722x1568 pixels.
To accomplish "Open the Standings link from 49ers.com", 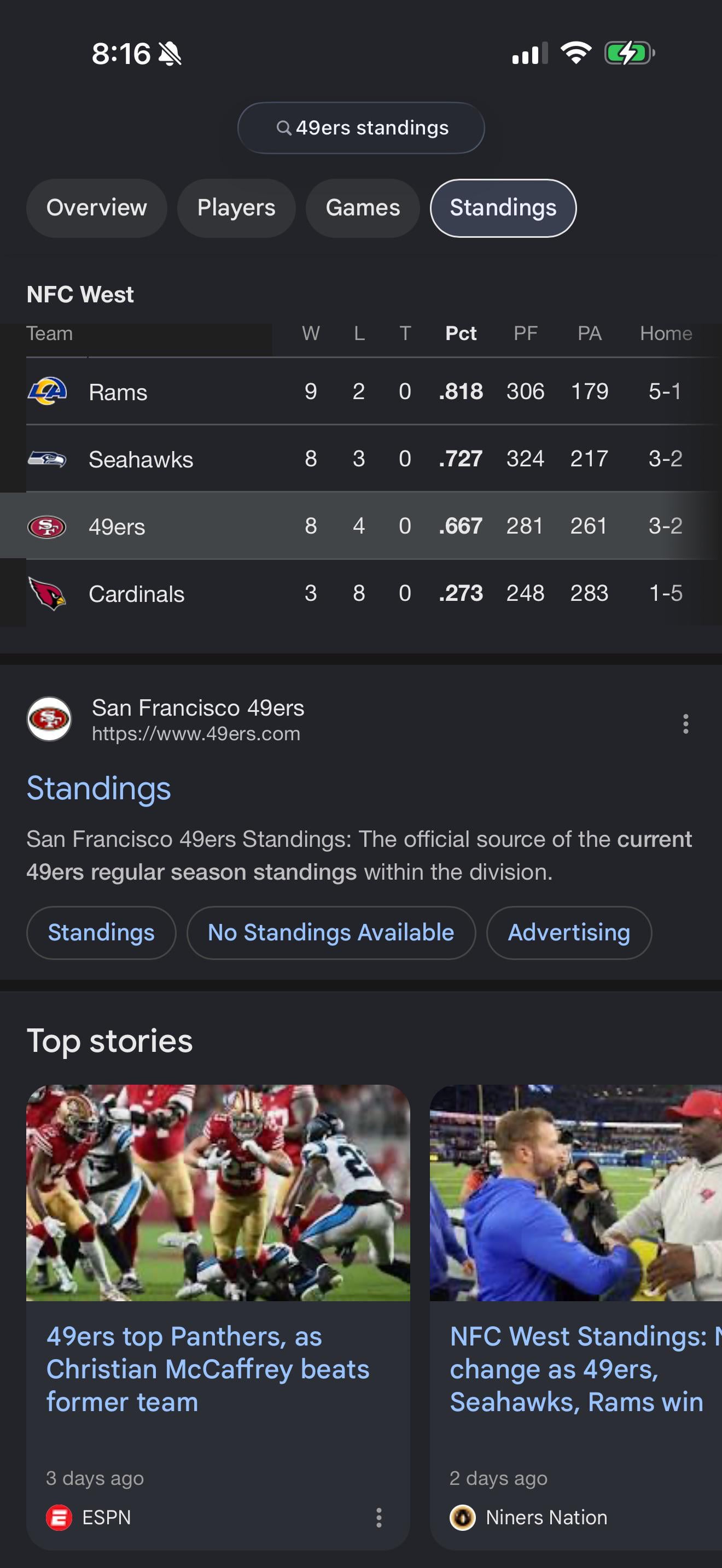I will (98, 788).
